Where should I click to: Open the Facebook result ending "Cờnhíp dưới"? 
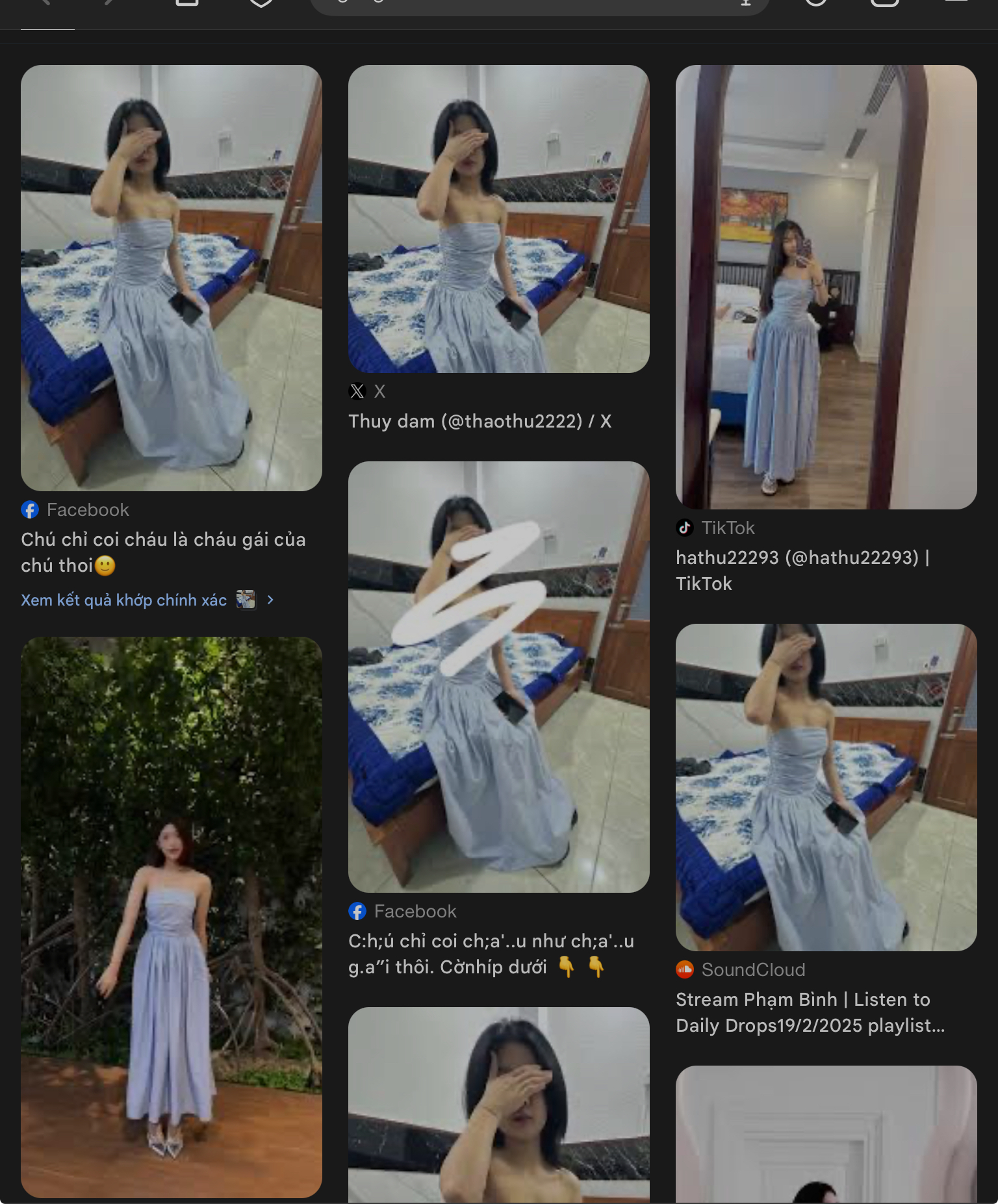tap(491, 953)
